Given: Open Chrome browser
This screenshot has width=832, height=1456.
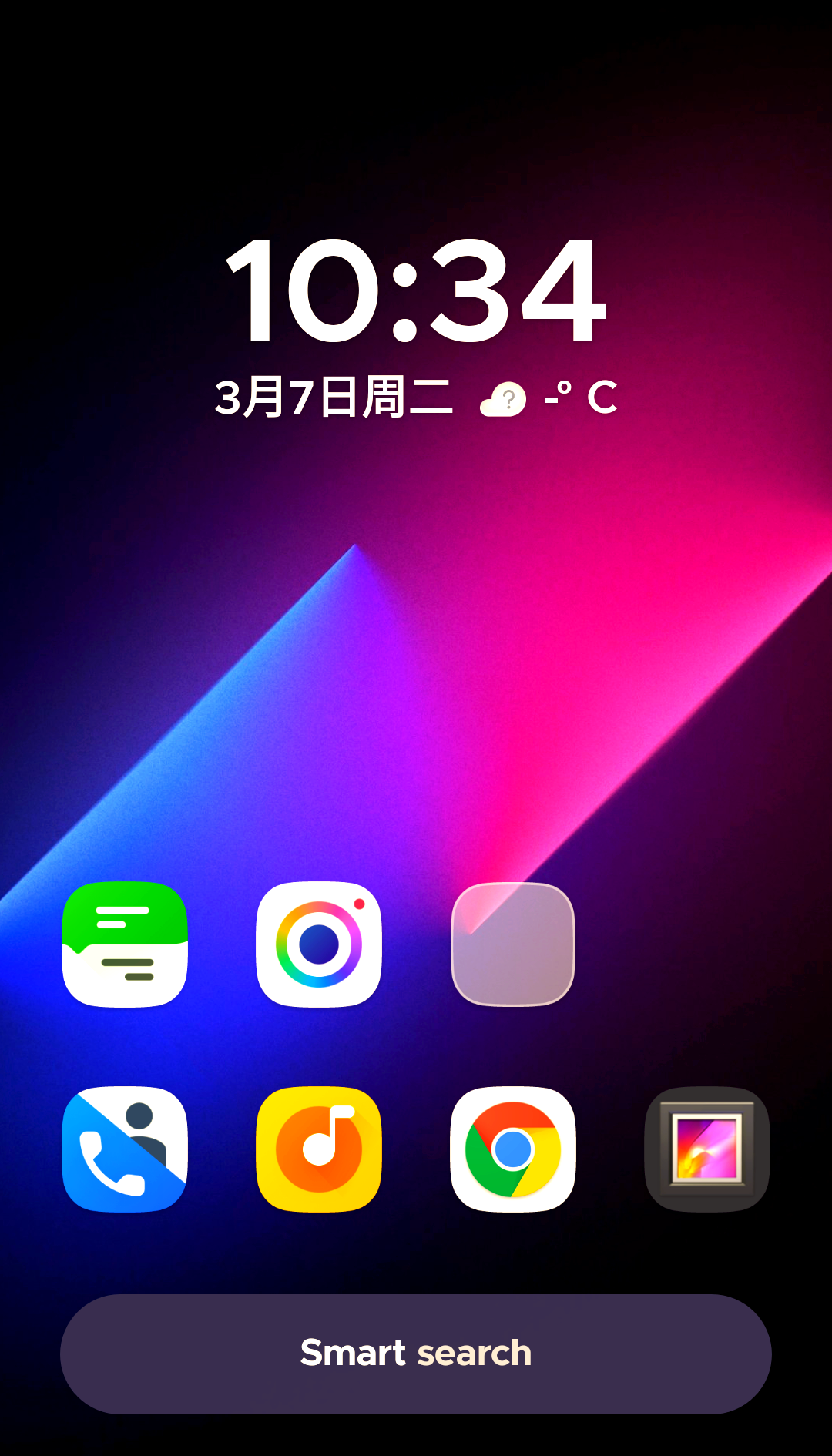Looking at the screenshot, I should [513, 1149].
